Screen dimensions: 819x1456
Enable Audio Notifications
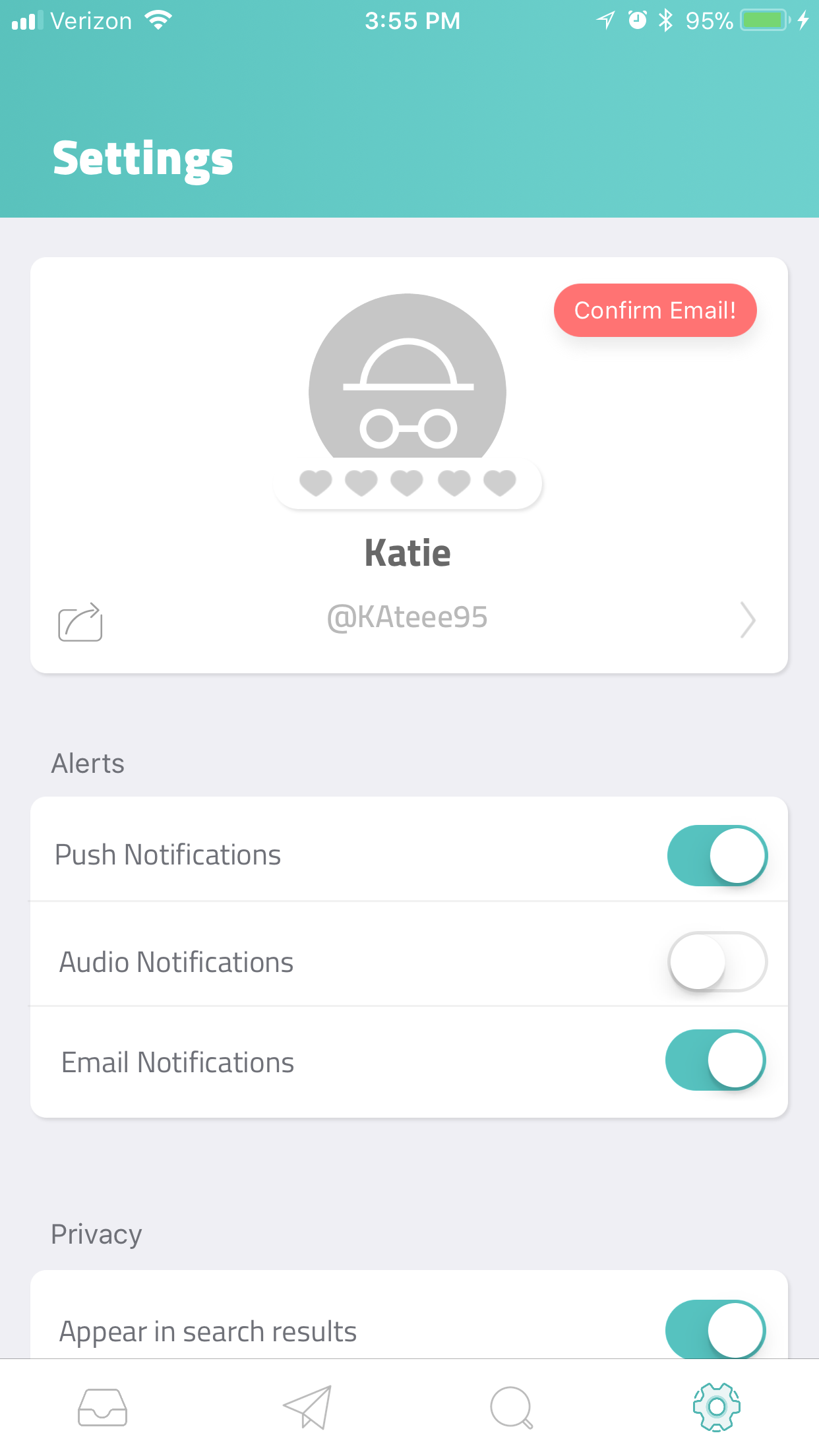point(717,961)
